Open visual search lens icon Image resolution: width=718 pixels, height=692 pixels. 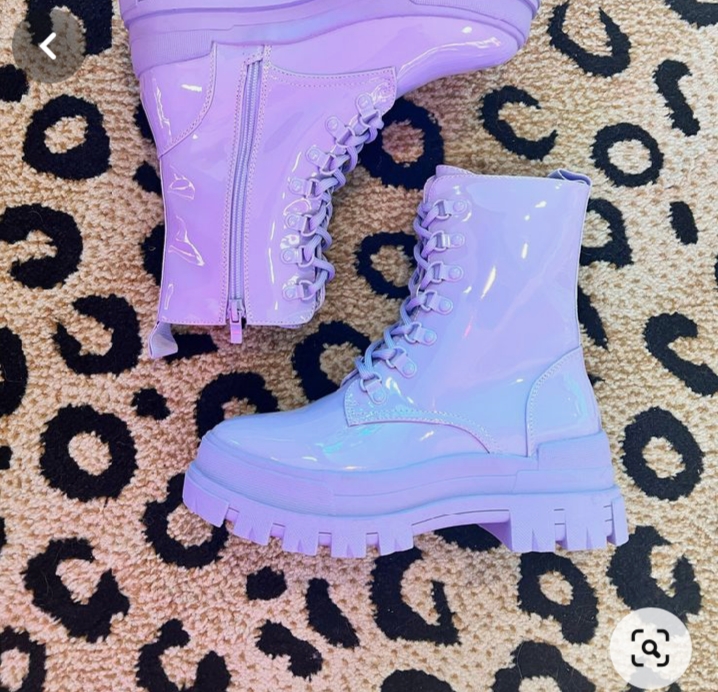[649, 648]
